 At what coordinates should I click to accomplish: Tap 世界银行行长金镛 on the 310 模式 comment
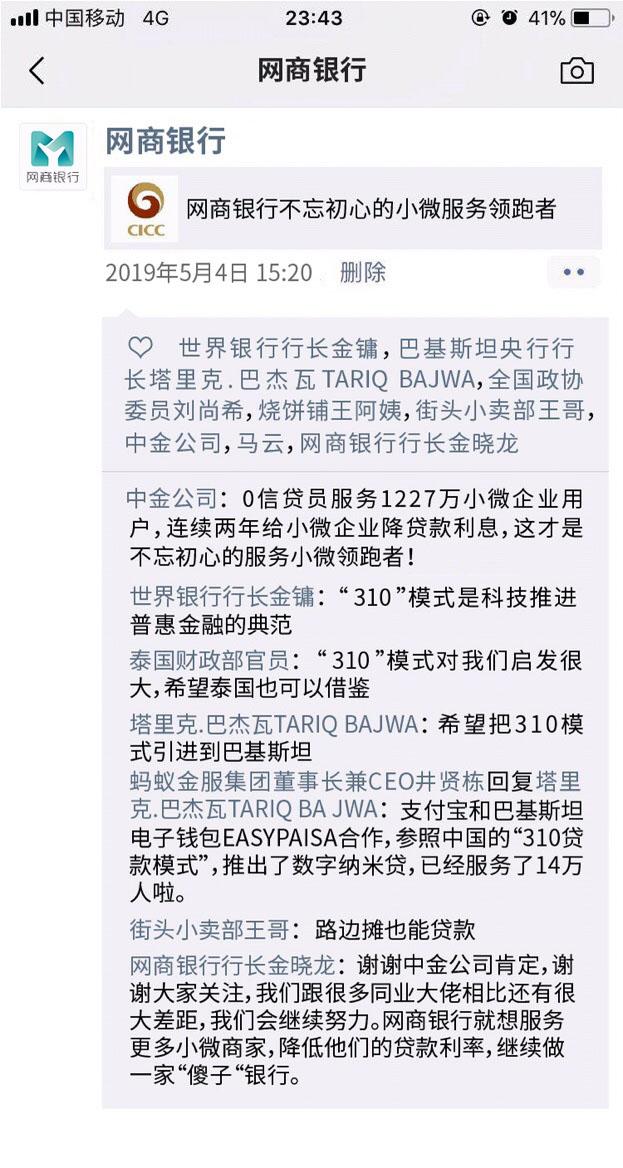point(222,598)
